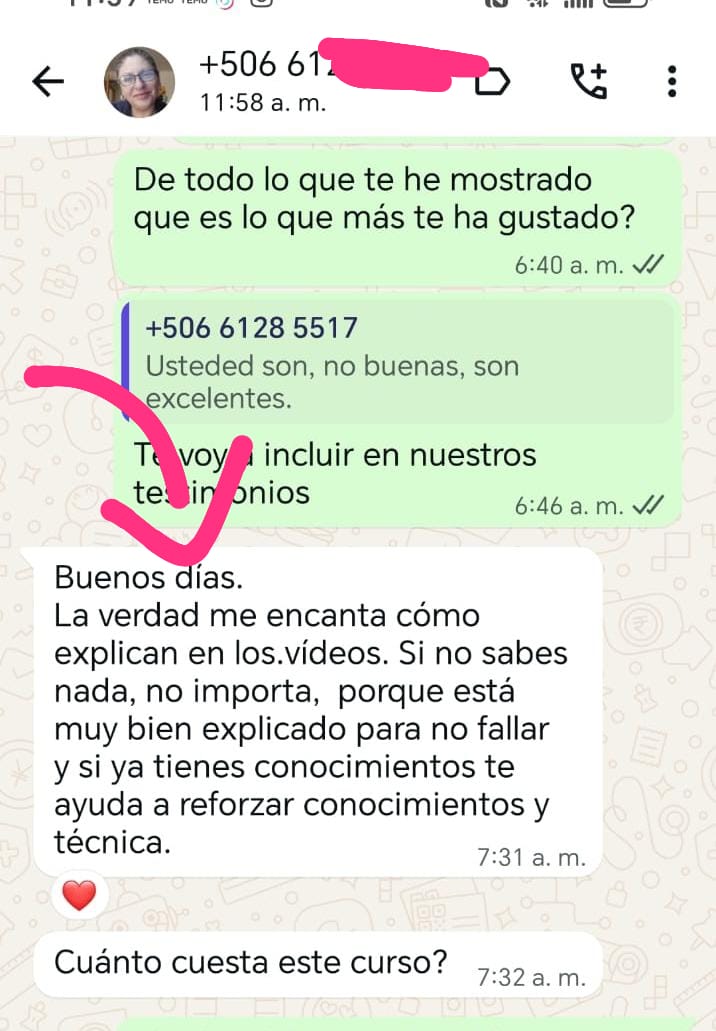Start a call with this contact
The height and width of the screenshot is (1031, 716).
pos(589,81)
